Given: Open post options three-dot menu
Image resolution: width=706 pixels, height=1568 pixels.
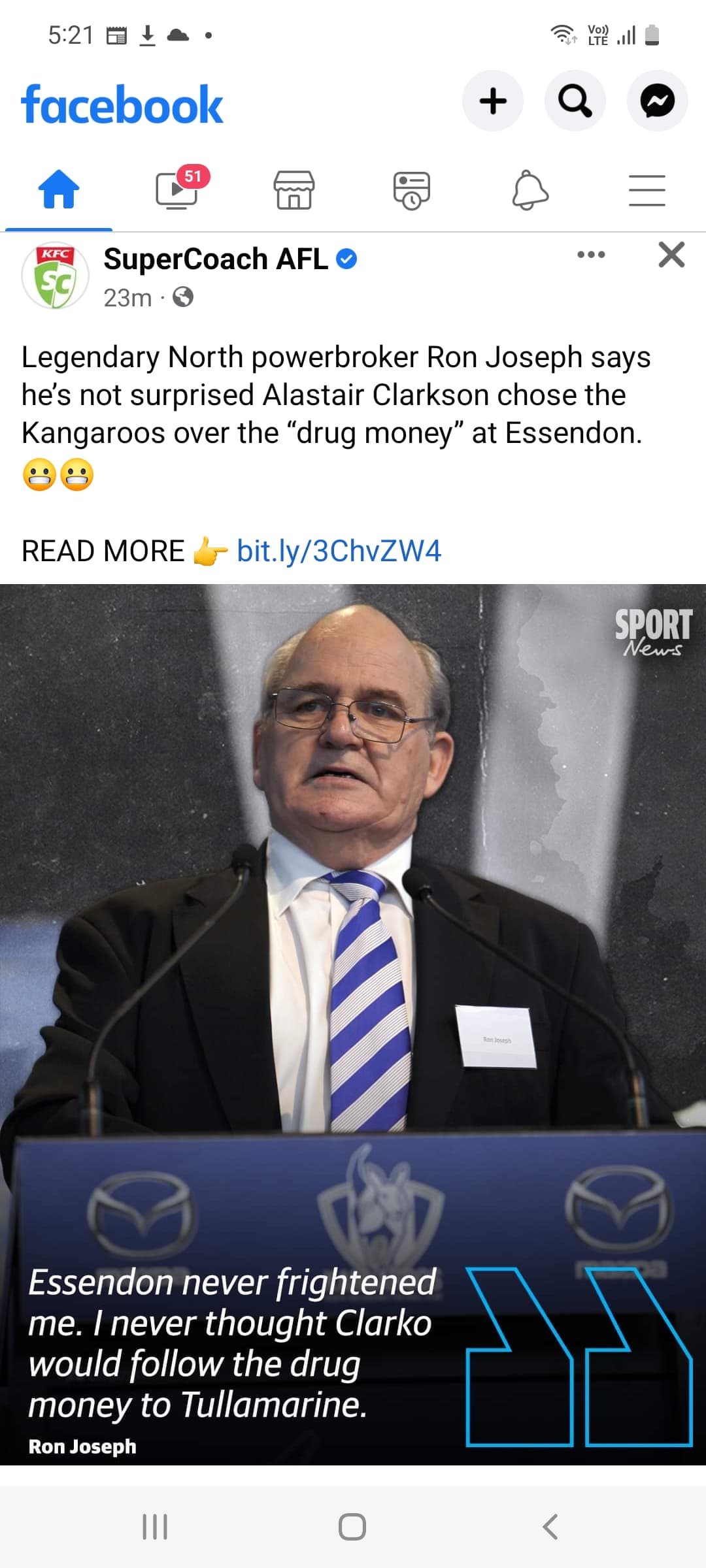Looking at the screenshot, I should pos(591,254).
